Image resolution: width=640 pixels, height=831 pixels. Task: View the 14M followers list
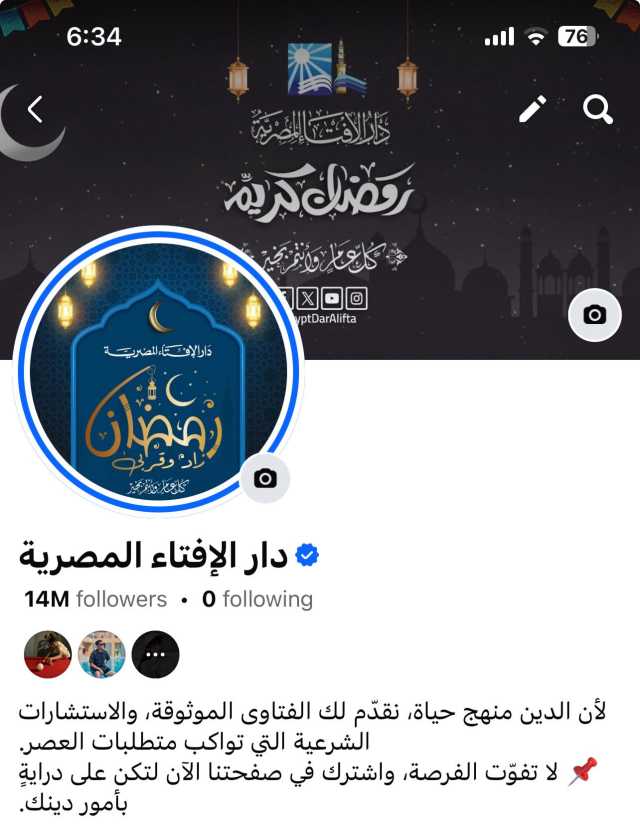point(95,599)
